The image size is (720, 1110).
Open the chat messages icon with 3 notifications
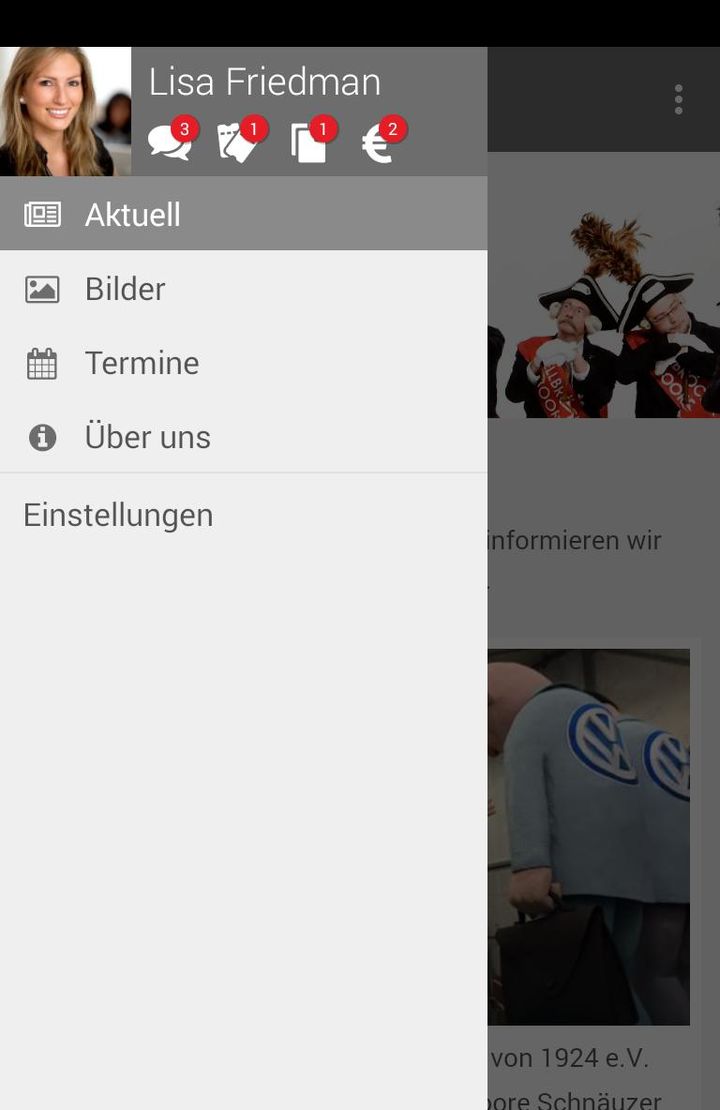[170, 142]
